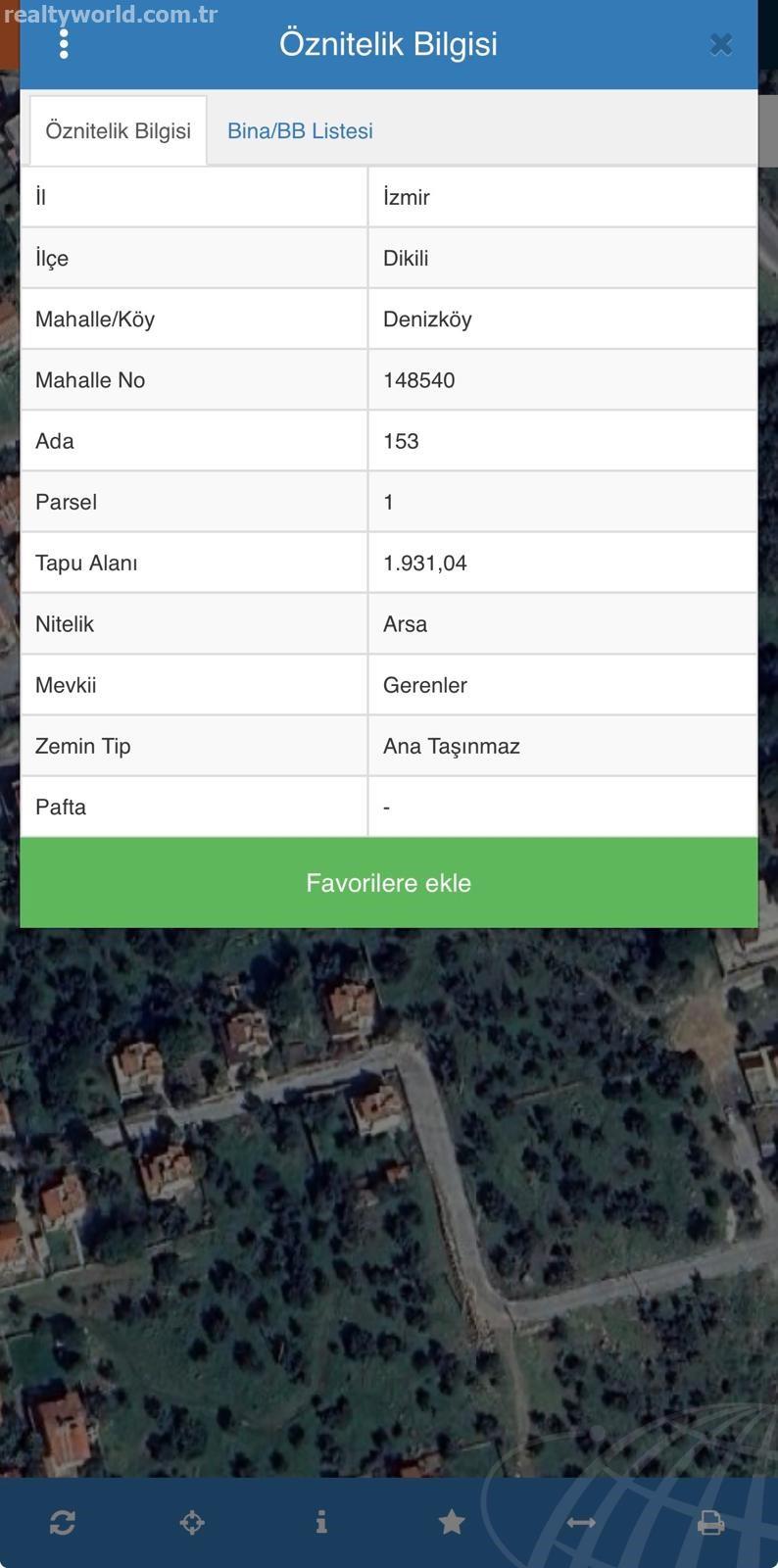
Task: Select the Öznitelik Bilgisi tab
Action: point(118,131)
